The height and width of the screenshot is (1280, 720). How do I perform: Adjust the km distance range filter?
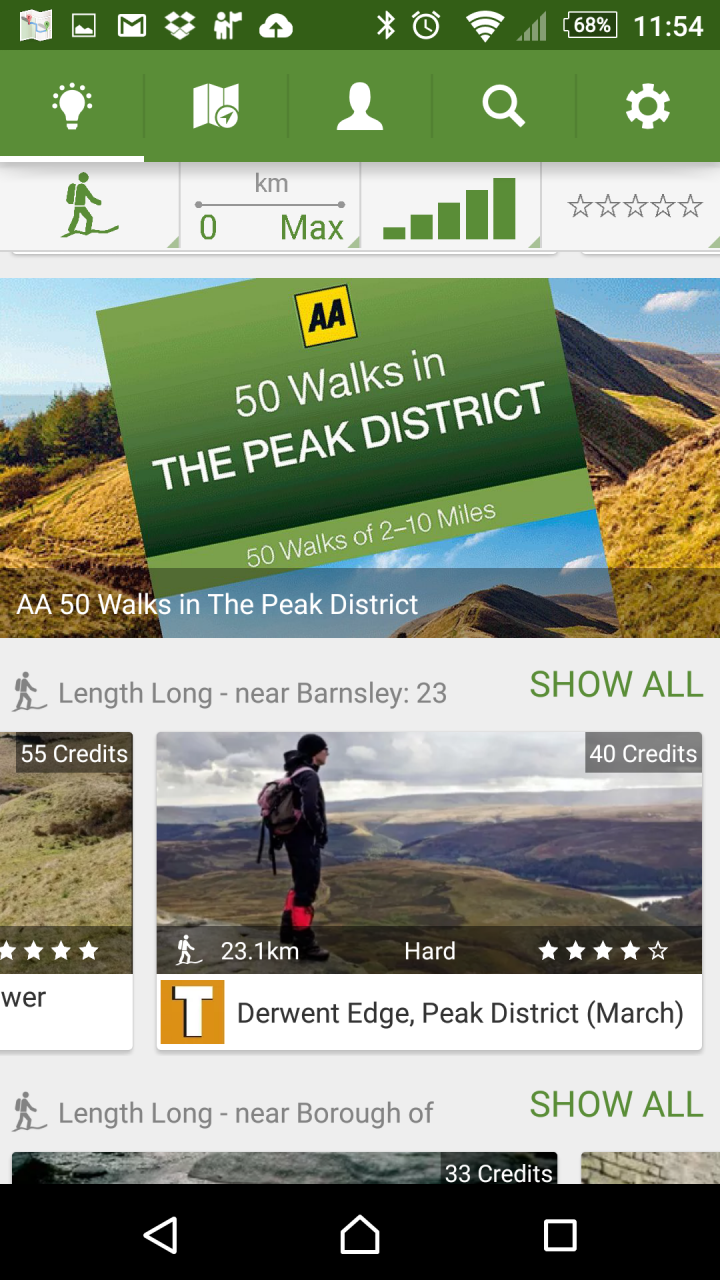(270, 207)
